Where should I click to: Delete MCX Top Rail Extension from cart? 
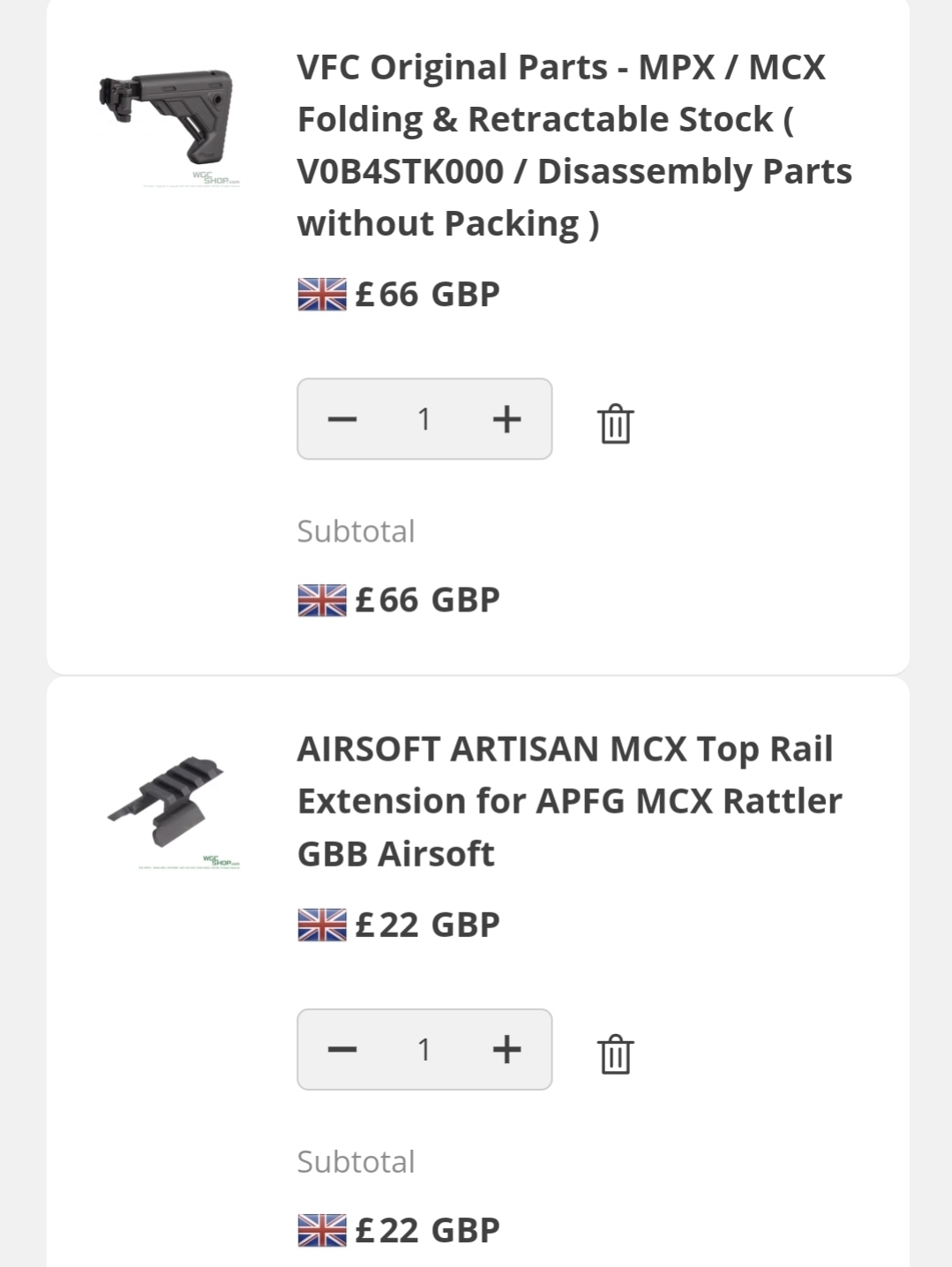click(x=615, y=1054)
